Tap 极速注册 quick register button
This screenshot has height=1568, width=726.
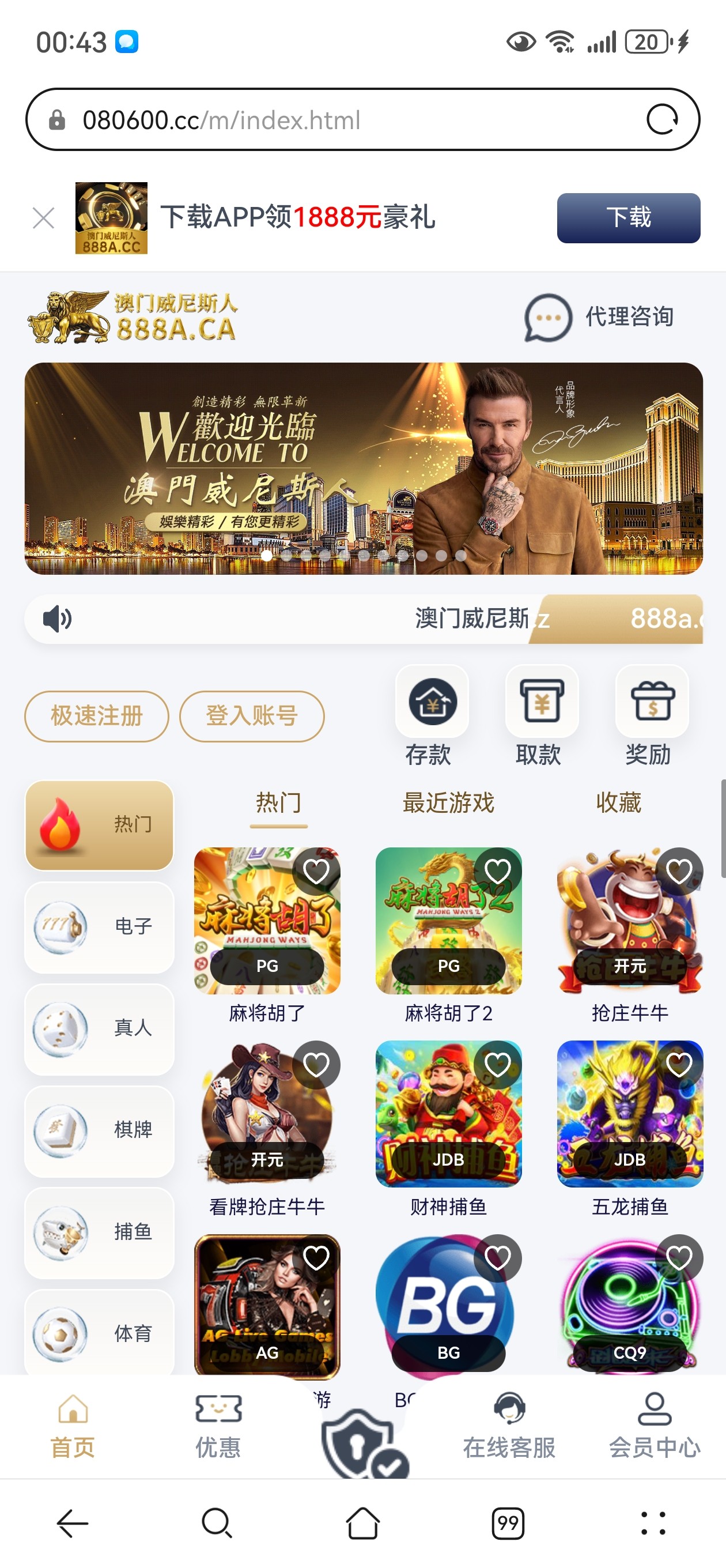click(96, 716)
